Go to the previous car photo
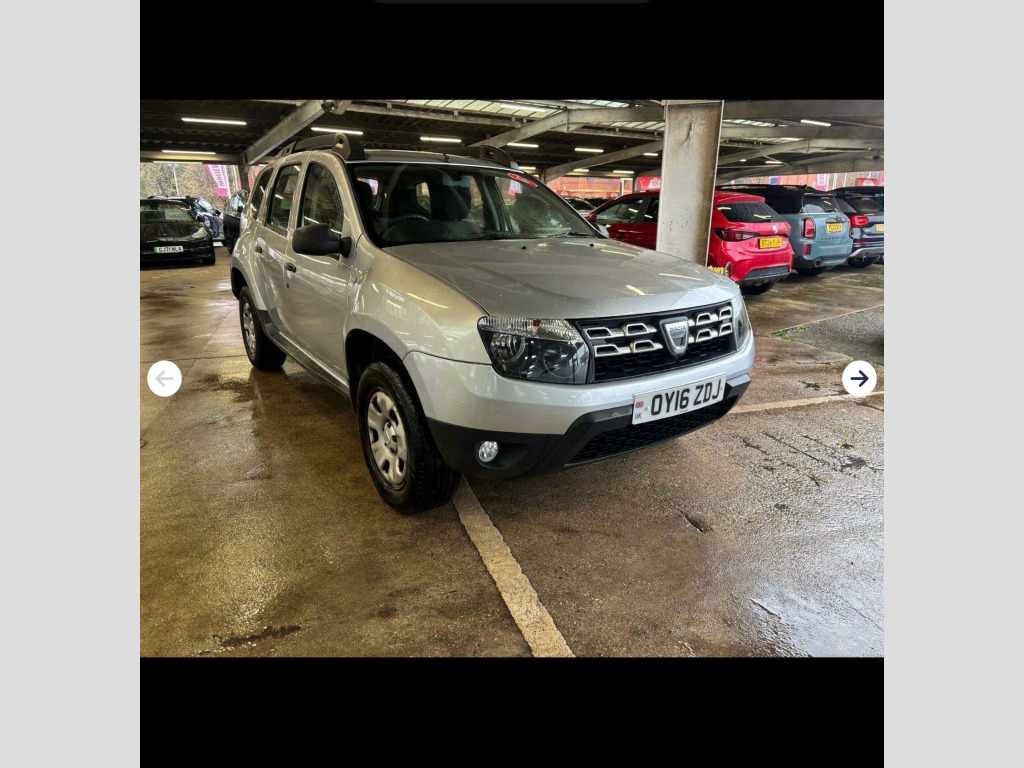Viewport: 1024px width, 768px height. click(164, 379)
